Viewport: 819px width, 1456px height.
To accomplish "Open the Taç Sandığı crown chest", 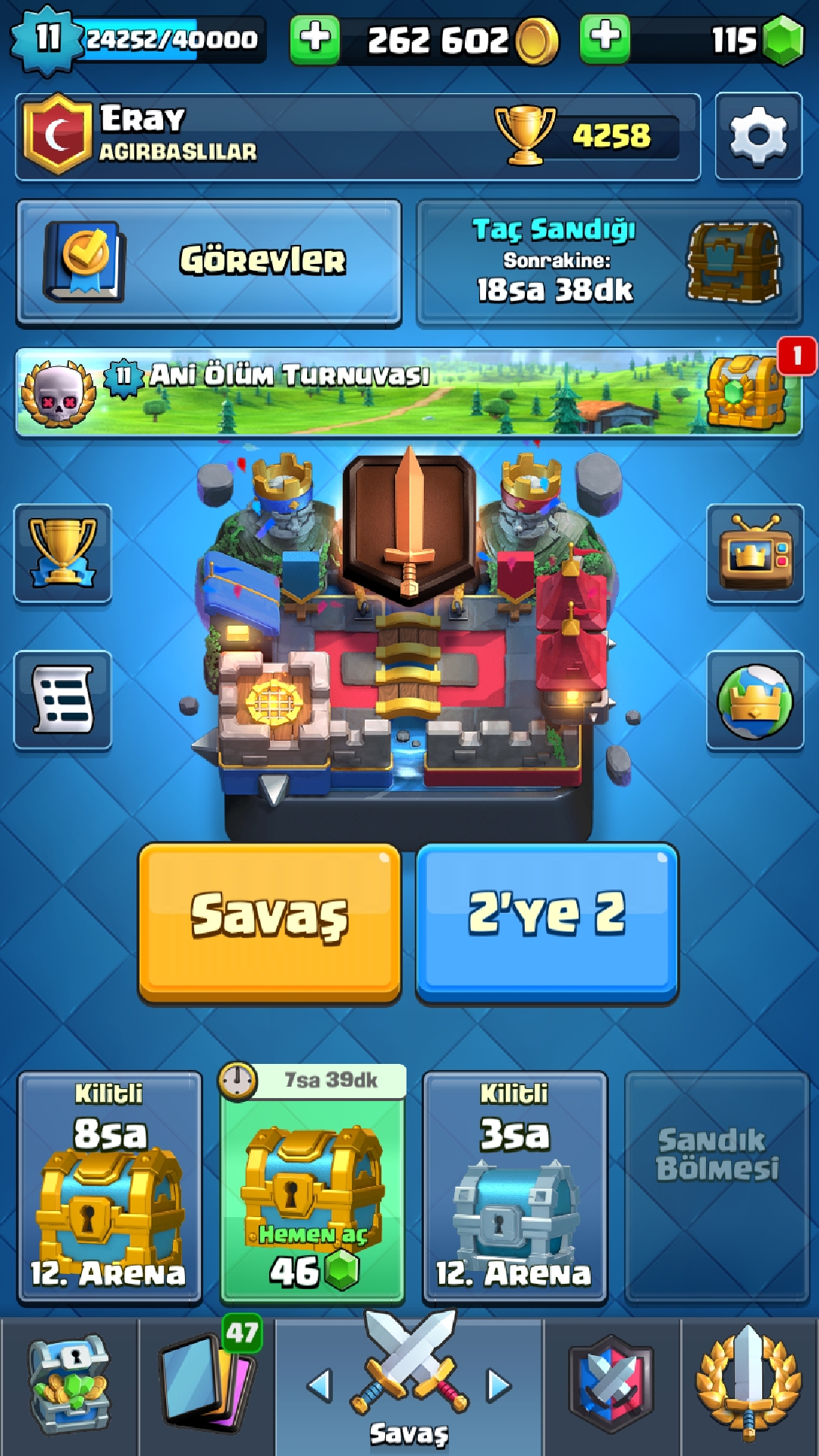I will 609,262.
